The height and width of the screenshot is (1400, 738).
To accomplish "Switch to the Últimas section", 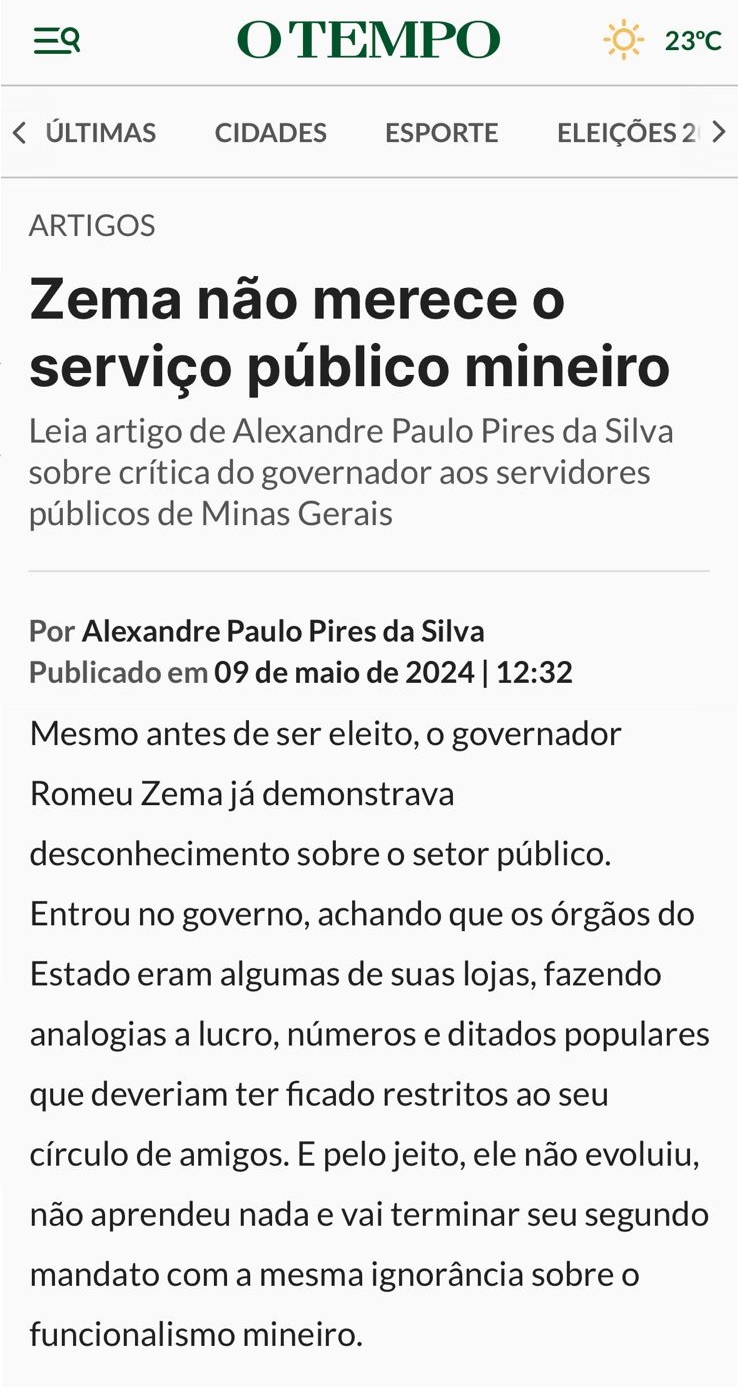I will pyautogui.click(x=101, y=133).
